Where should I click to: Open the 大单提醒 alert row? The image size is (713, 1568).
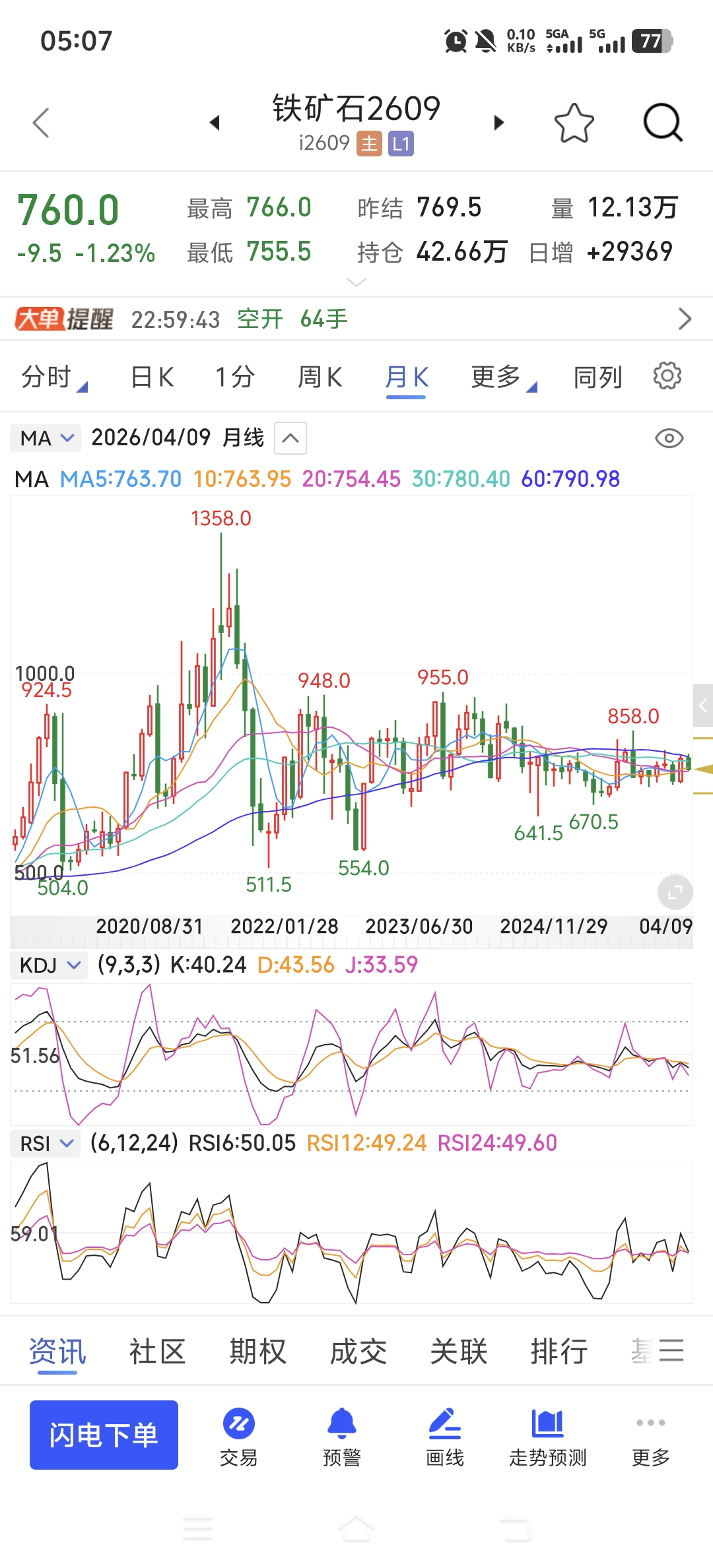click(356, 319)
